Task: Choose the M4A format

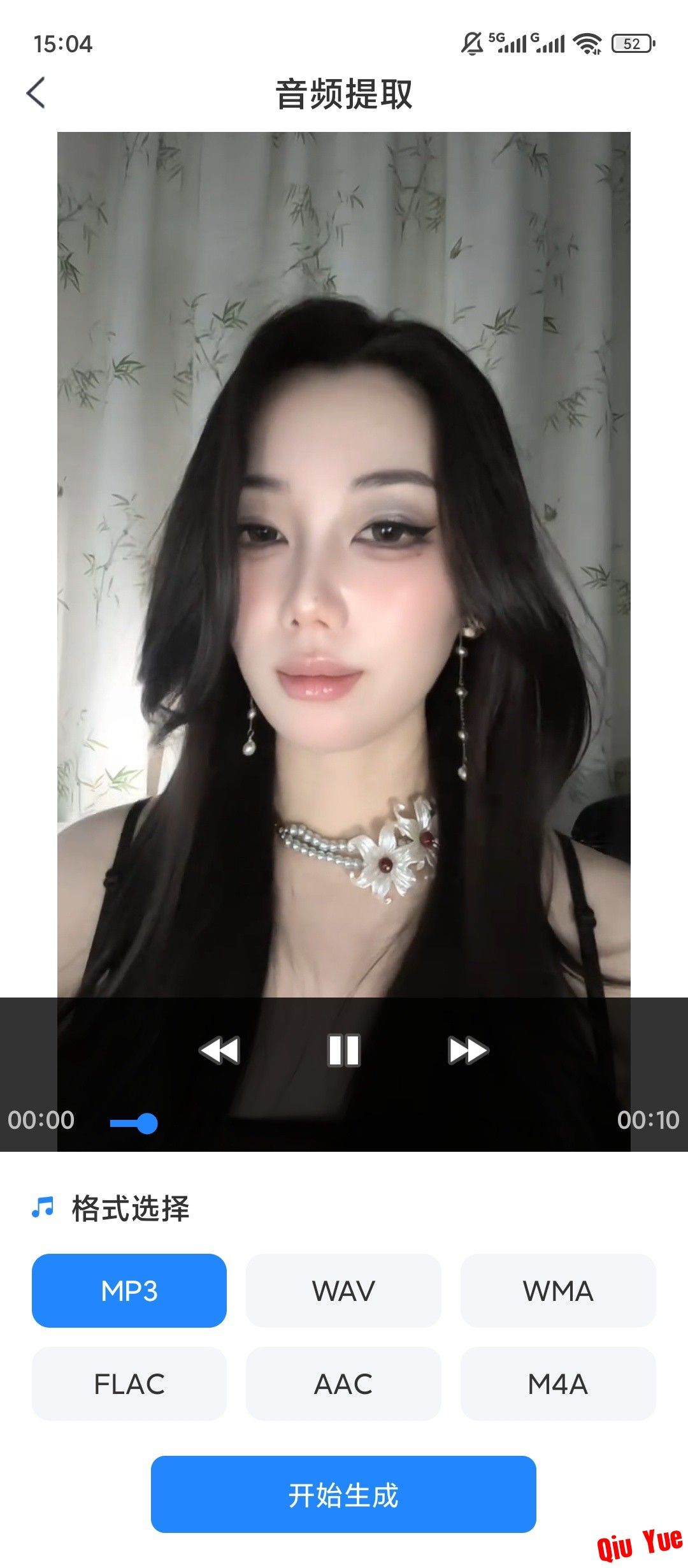Action: point(558,1384)
